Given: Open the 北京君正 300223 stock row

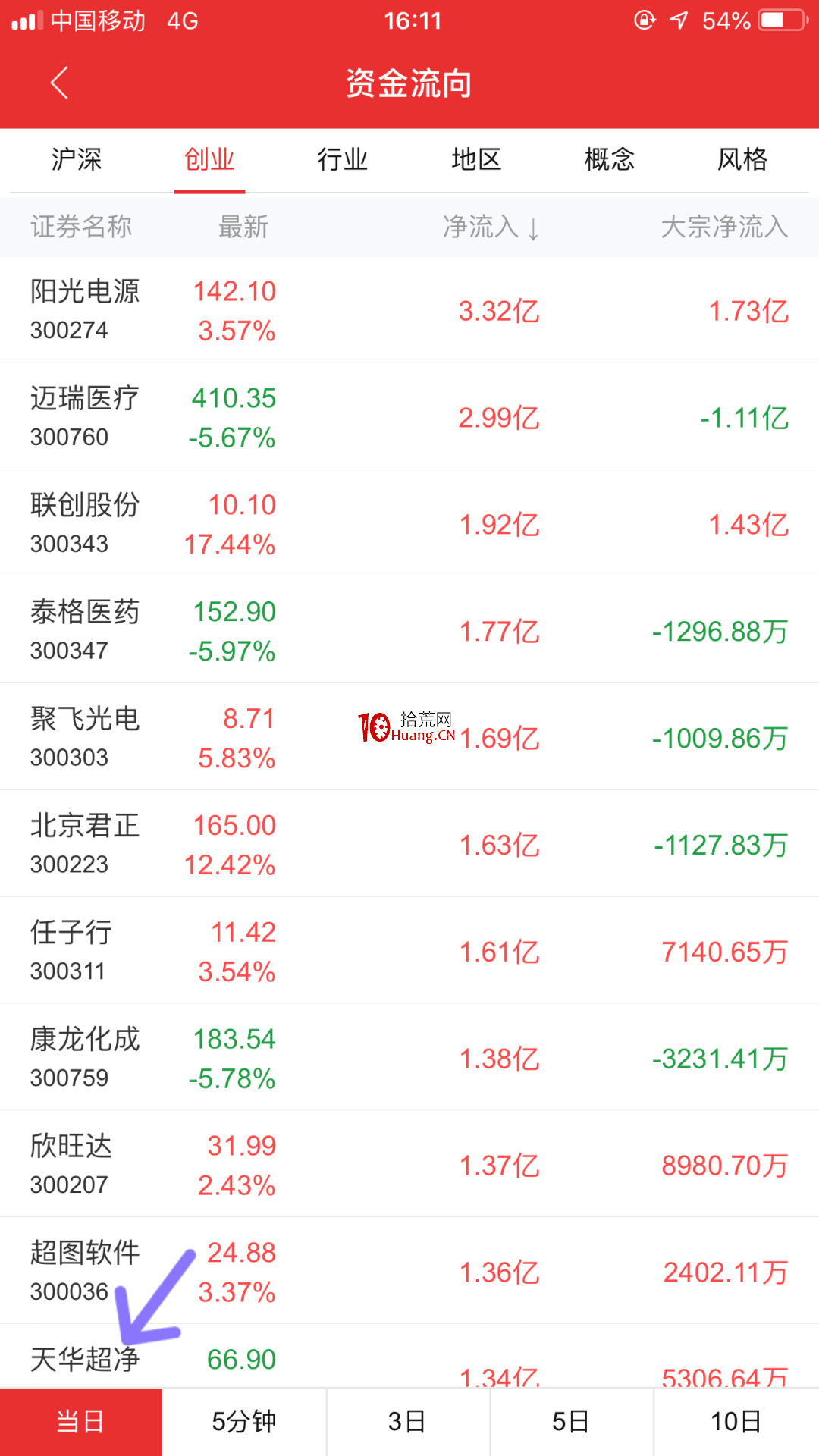Looking at the screenshot, I should pos(409,844).
